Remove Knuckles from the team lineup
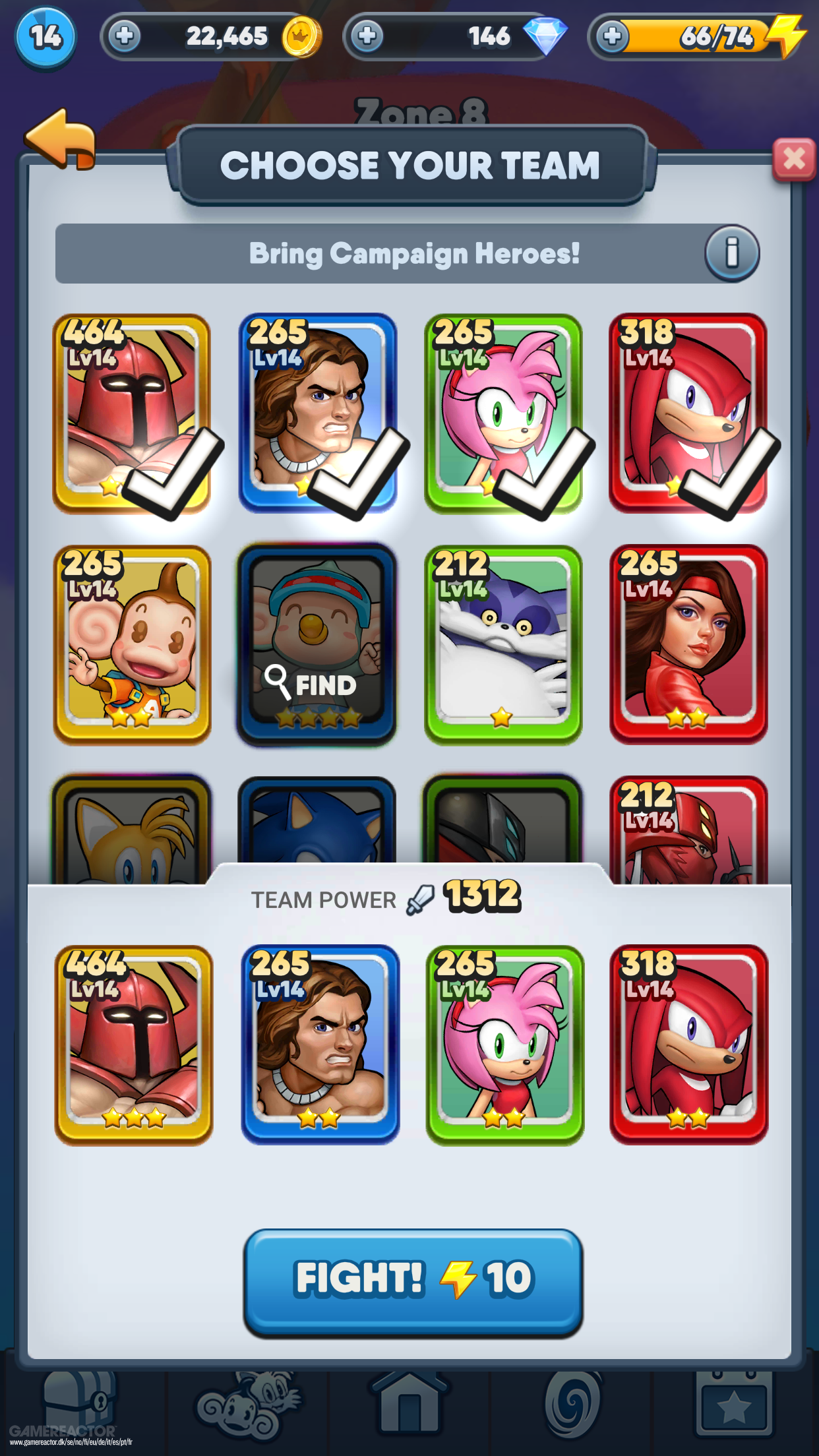The width and height of the screenshot is (819, 1456). 688,1045
